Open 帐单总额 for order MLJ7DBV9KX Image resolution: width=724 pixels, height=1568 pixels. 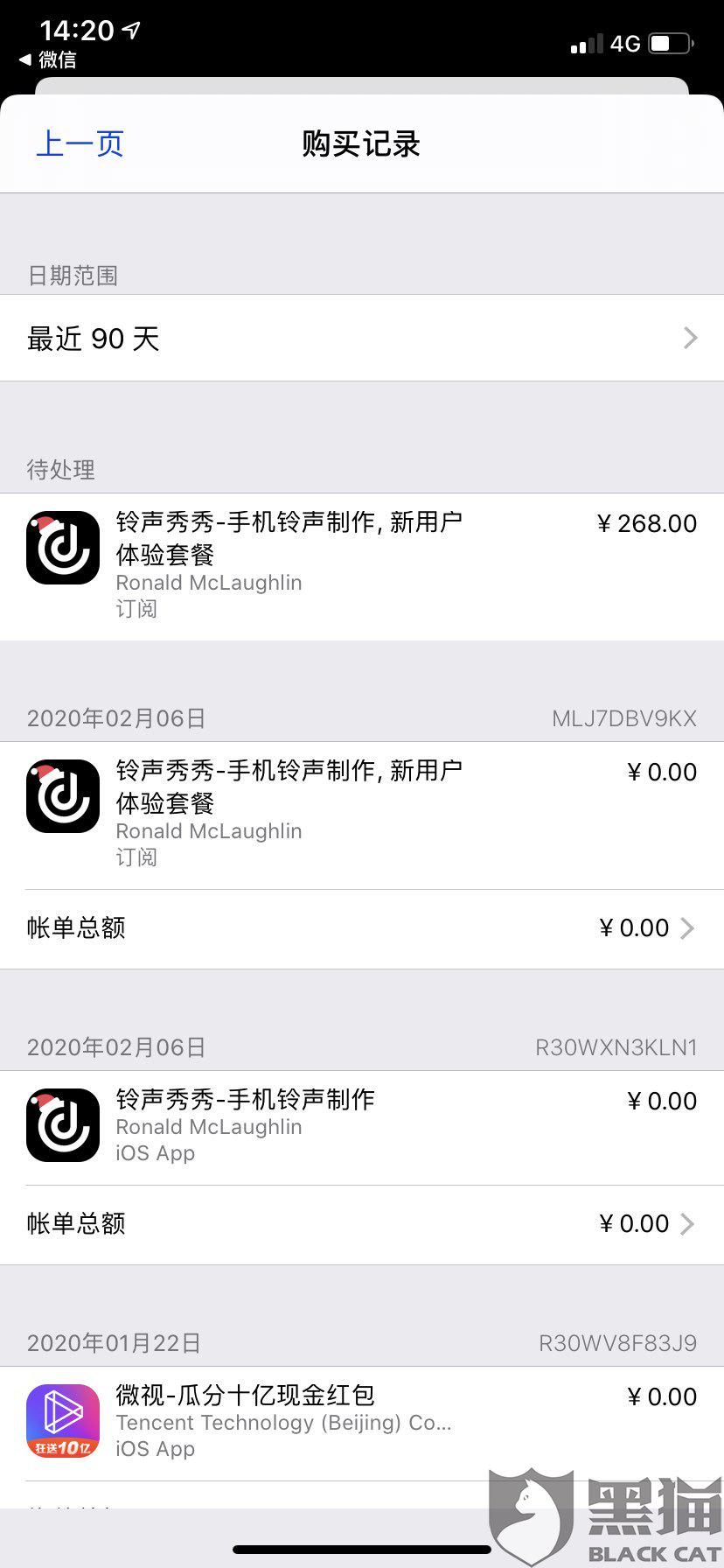pyautogui.click(x=362, y=928)
